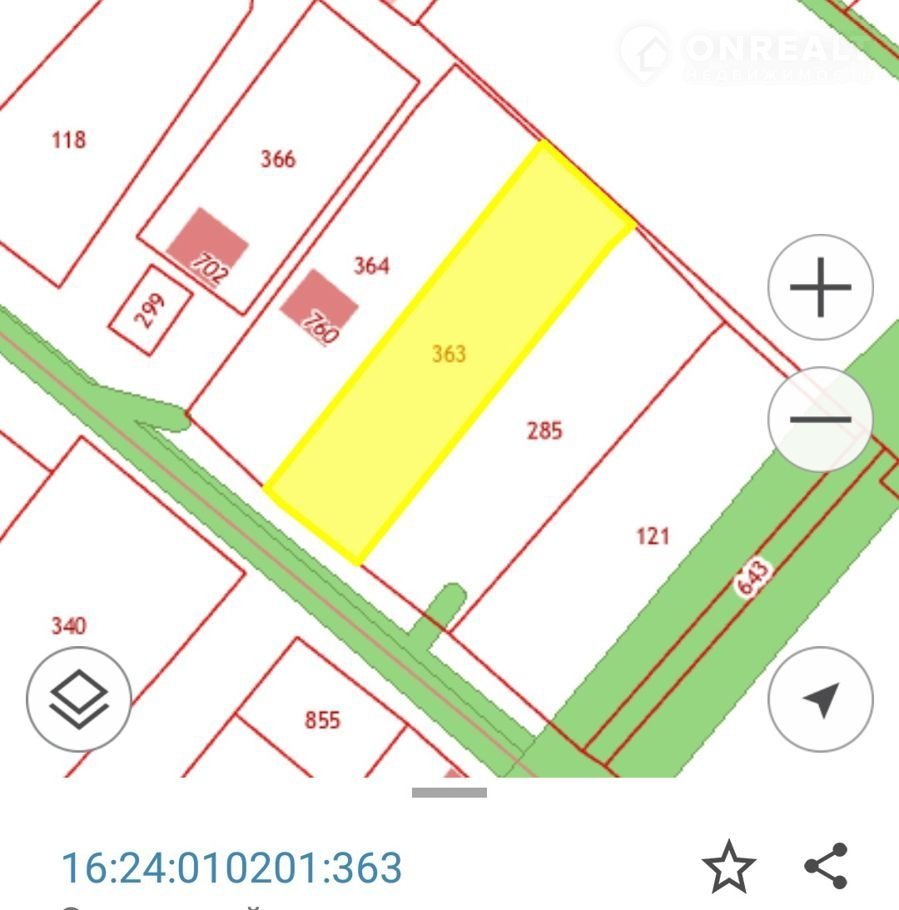Zoom out of the cadastral map
The image size is (899, 910).
[x=820, y=419]
